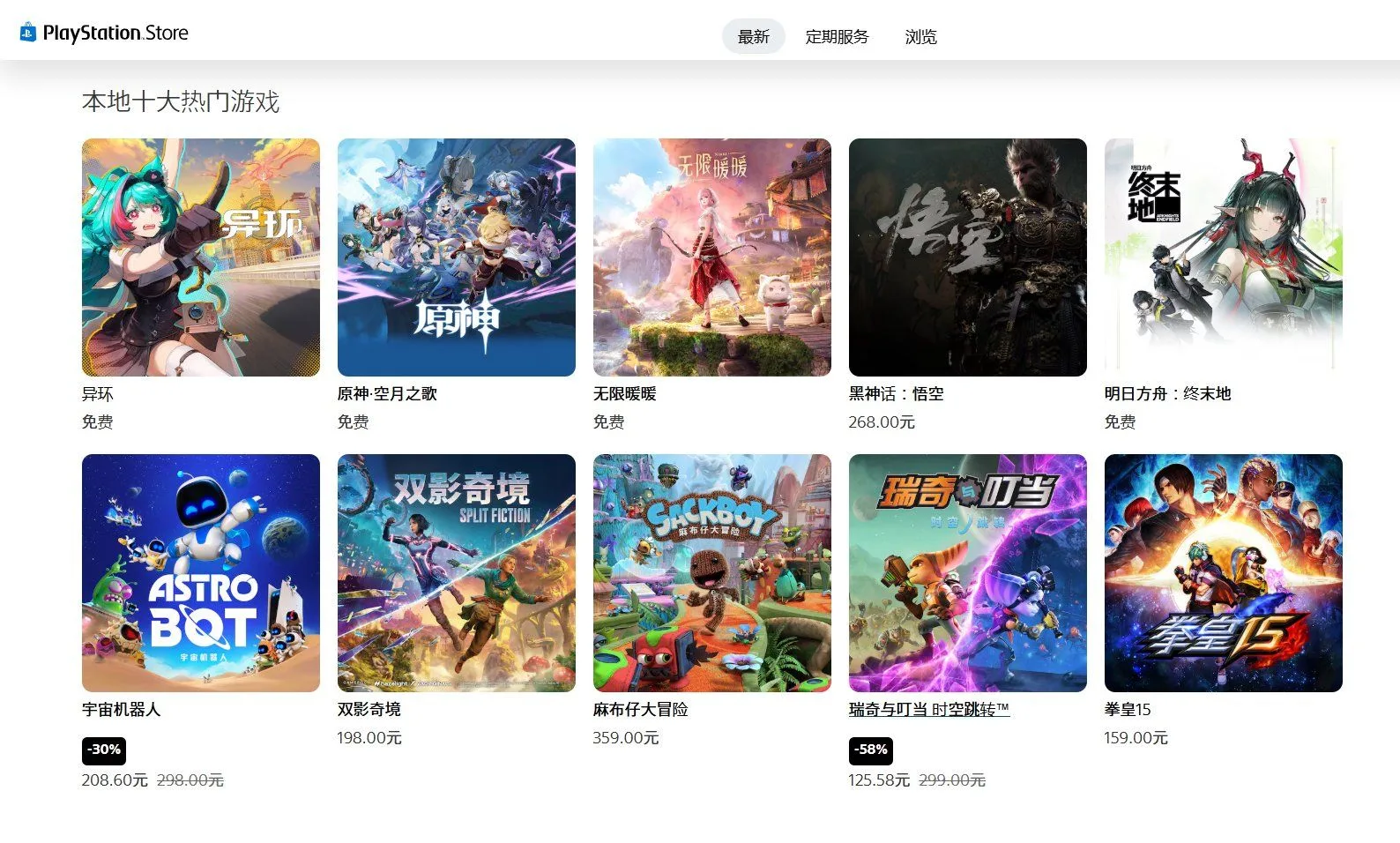Tap the 瑞奇与叮当 时空跳转 title link
The width and height of the screenshot is (1400, 843).
[x=929, y=709]
